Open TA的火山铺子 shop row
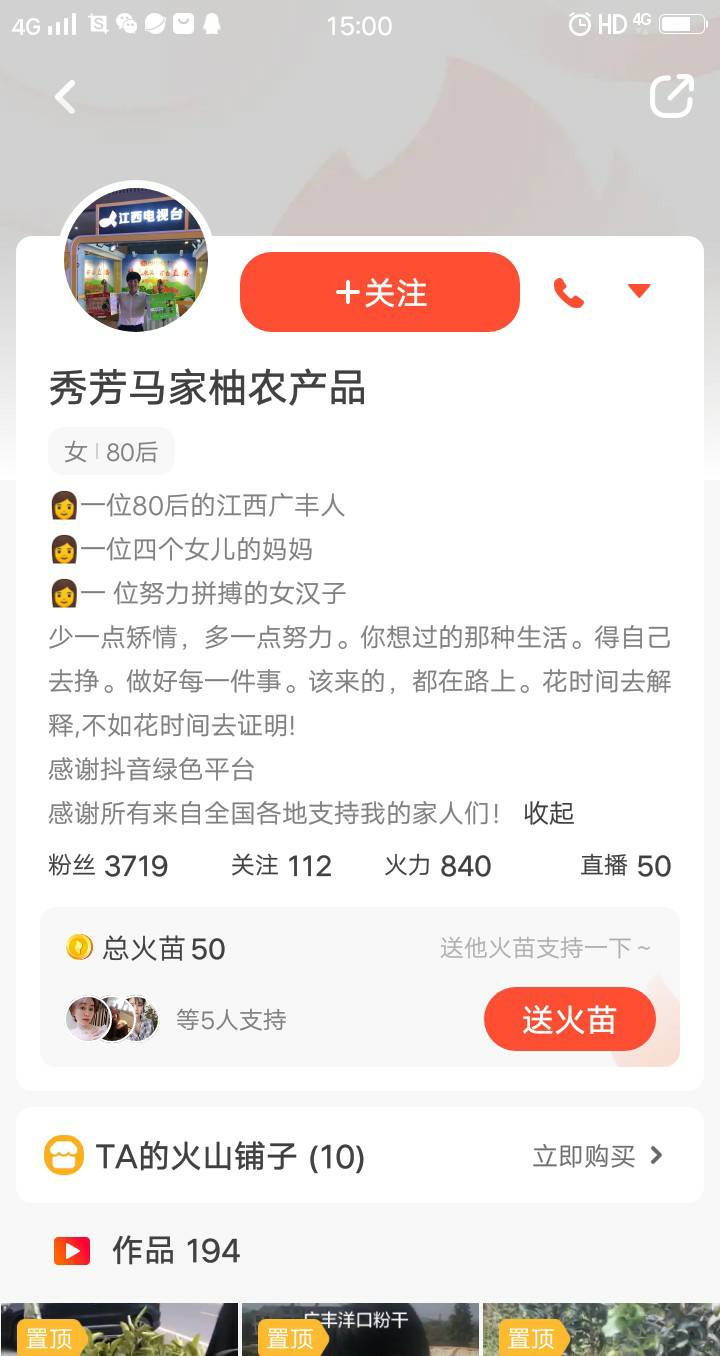This screenshot has height=1356, width=720. [x=360, y=1156]
